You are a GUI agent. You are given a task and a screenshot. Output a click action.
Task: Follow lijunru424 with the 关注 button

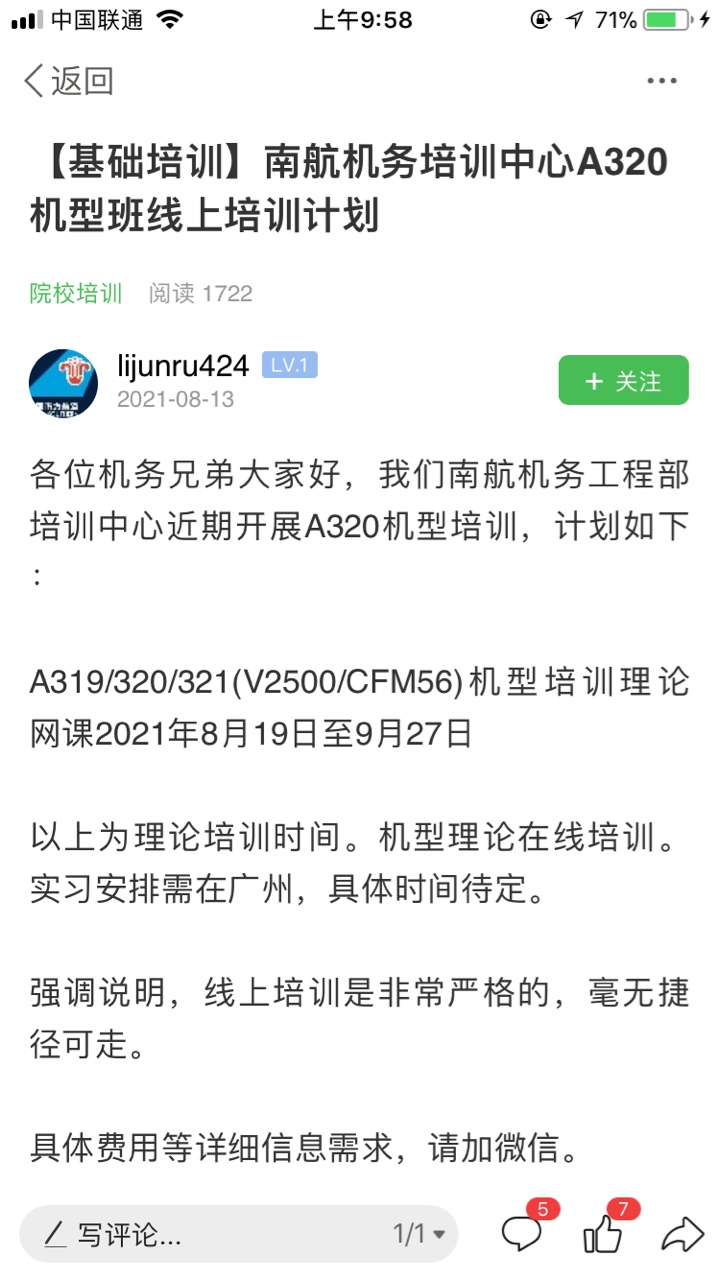pyautogui.click(x=623, y=380)
